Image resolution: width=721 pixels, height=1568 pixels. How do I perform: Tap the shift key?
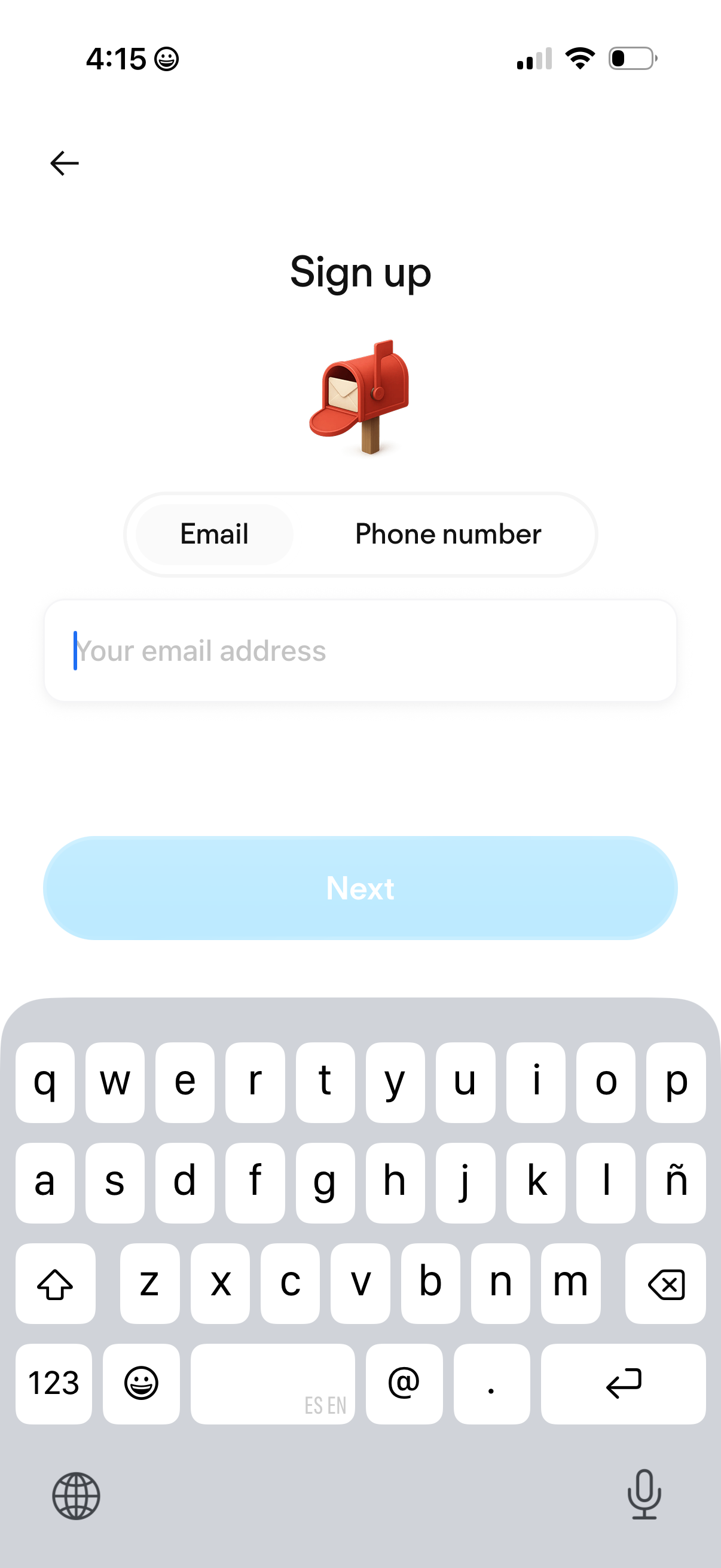tap(56, 1285)
